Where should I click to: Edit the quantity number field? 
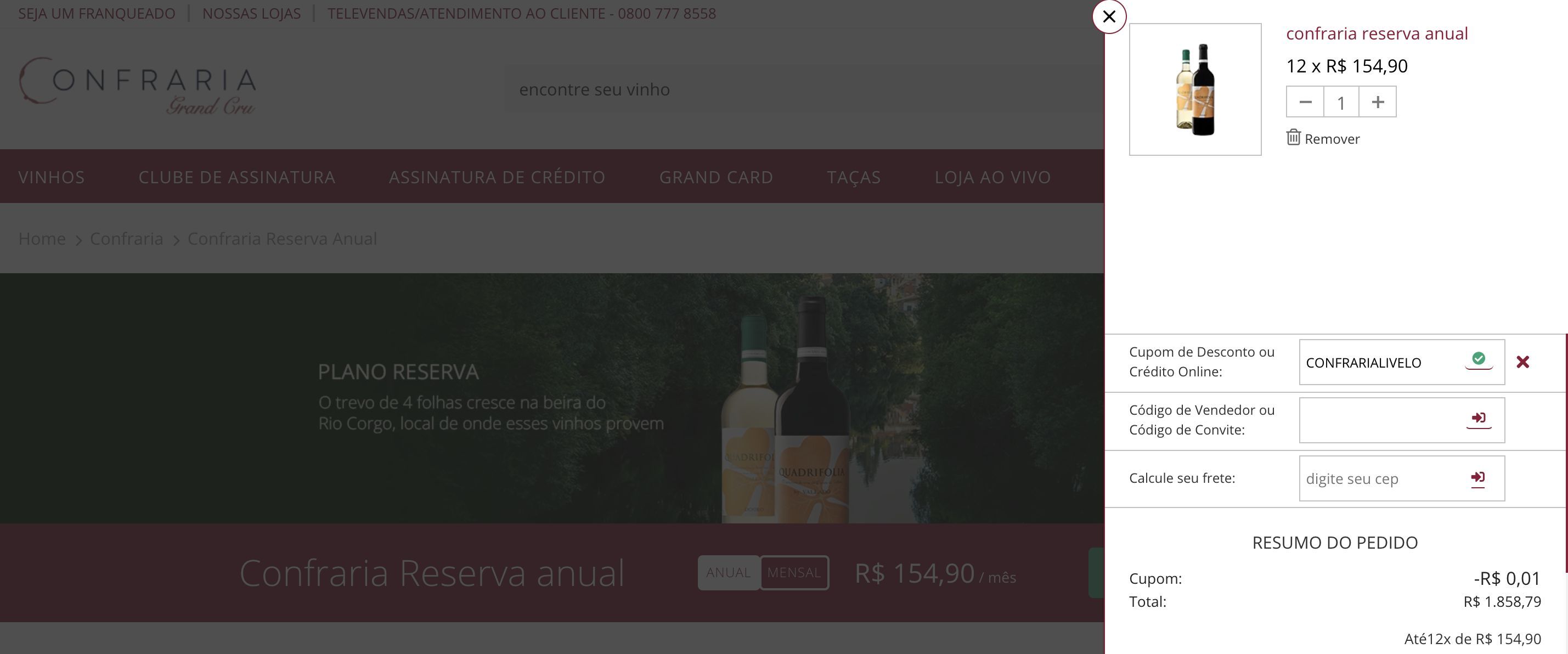tap(1341, 102)
